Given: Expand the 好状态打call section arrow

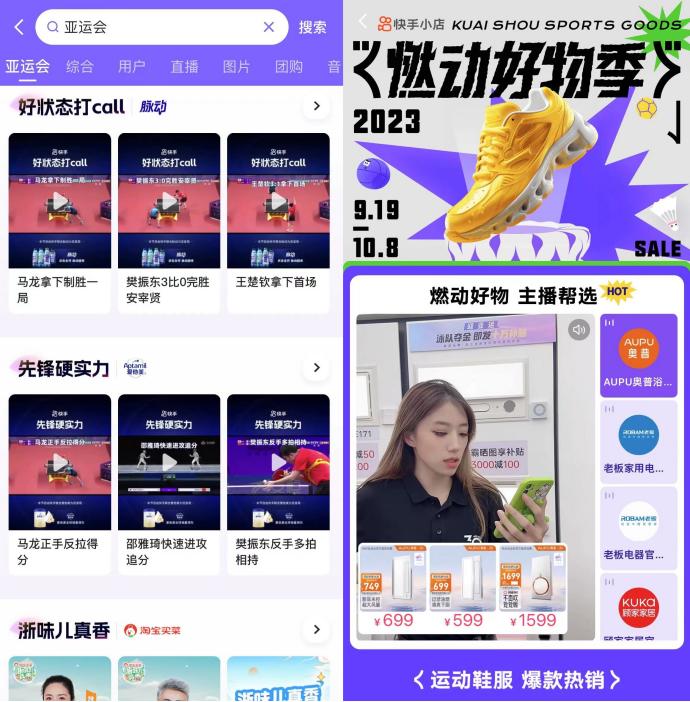Looking at the screenshot, I should point(316,106).
